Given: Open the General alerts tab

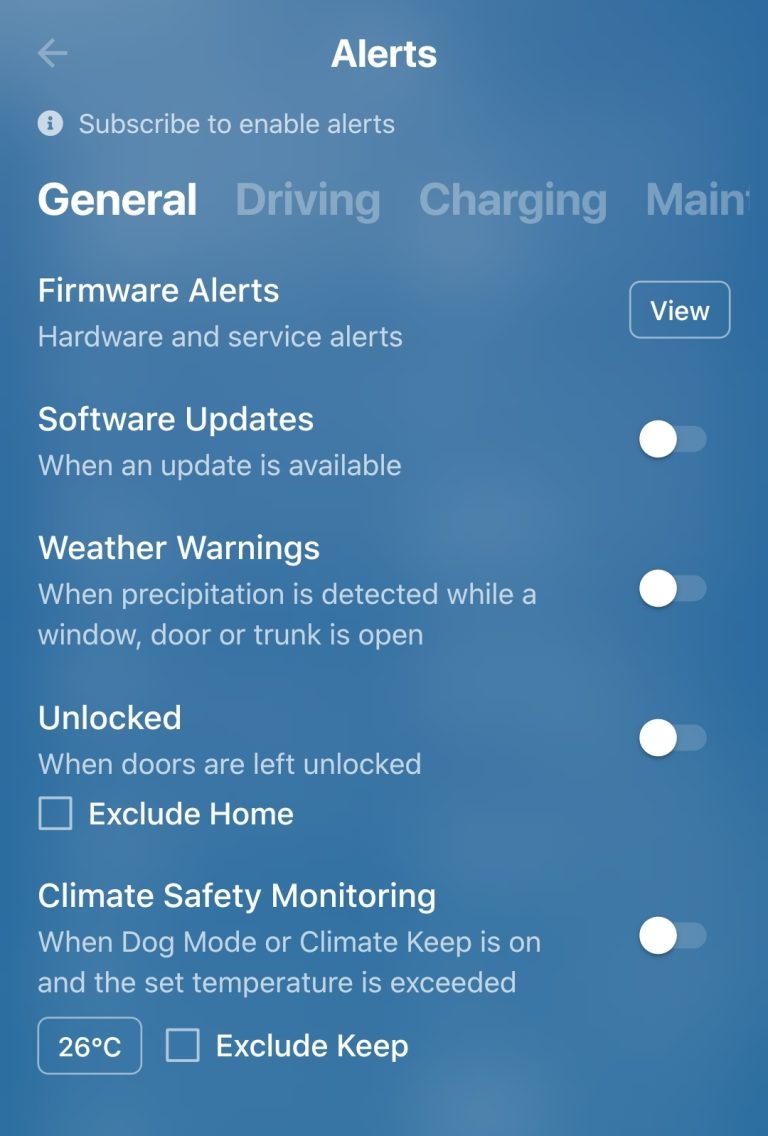Looking at the screenshot, I should (117, 200).
